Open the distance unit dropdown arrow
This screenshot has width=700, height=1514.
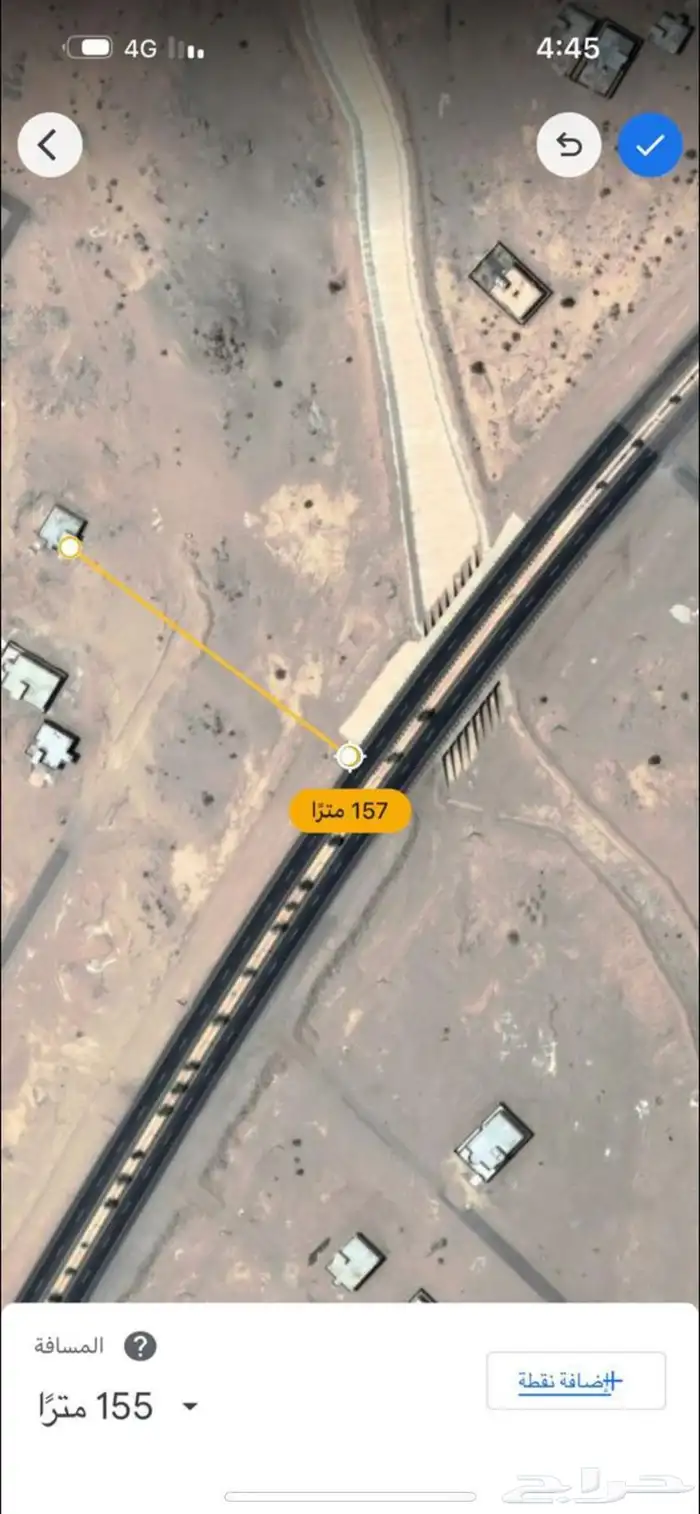pyautogui.click(x=189, y=1407)
